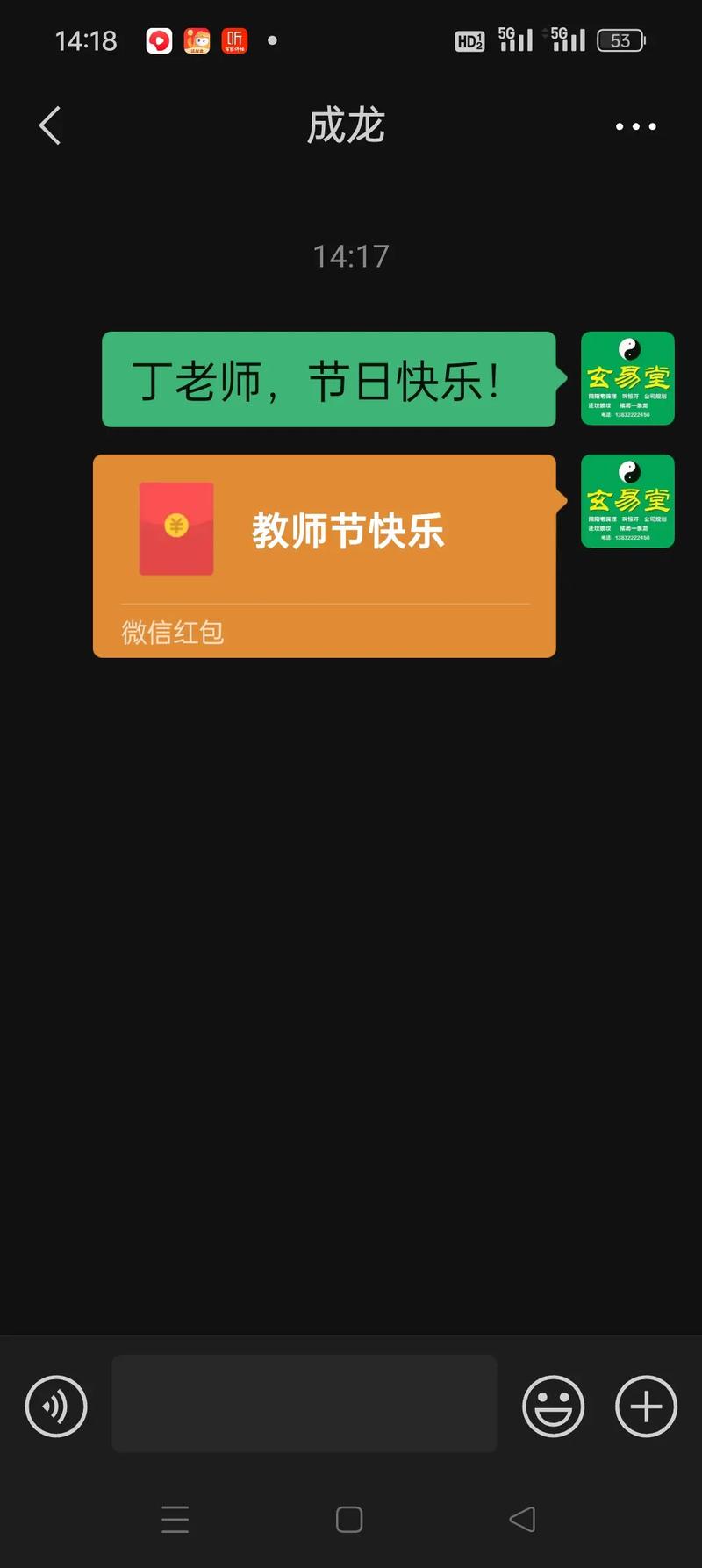Focus the message text field
Image resolution: width=702 pixels, height=1568 pixels.
[x=304, y=1403]
